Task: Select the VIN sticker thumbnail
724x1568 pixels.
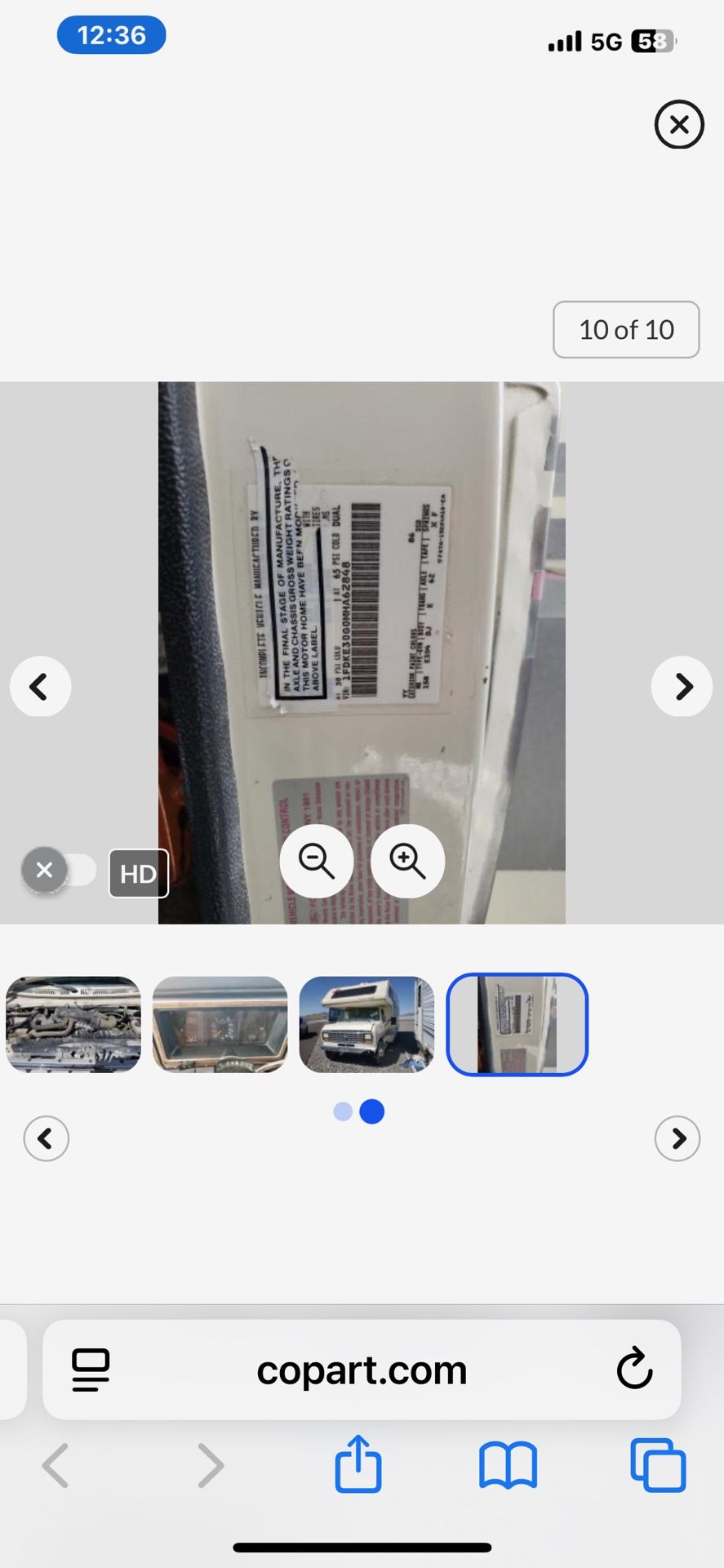Action: click(x=517, y=1024)
